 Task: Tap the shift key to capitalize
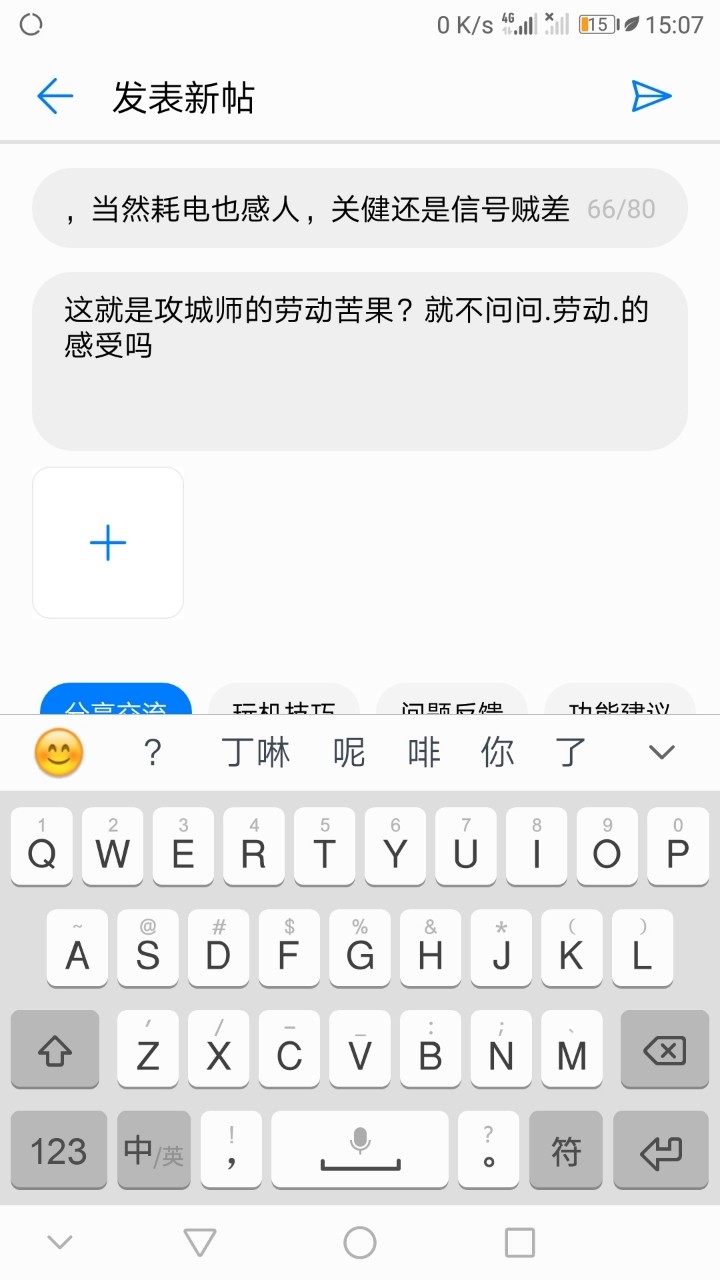[54, 1050]
